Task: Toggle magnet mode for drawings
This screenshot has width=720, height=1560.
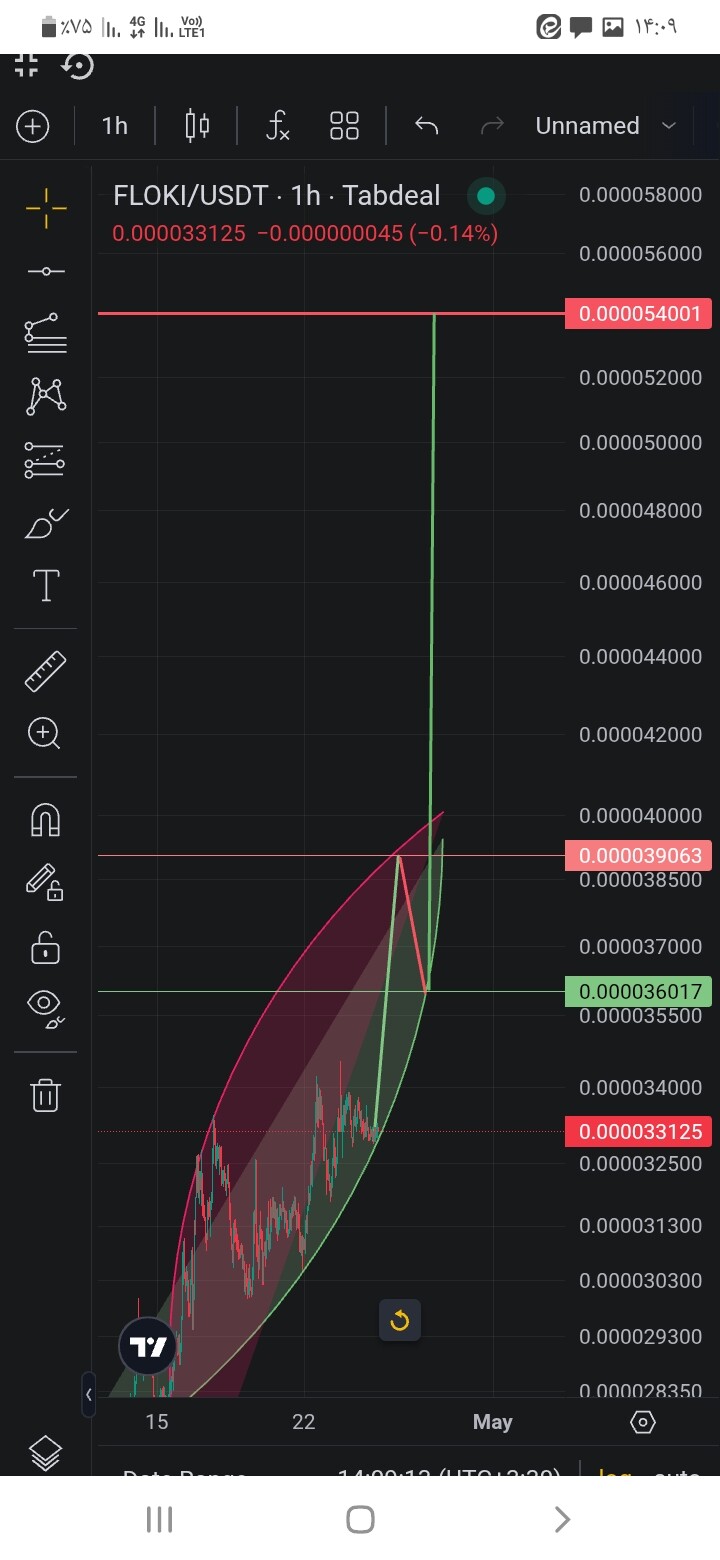Action: (46, 820)
